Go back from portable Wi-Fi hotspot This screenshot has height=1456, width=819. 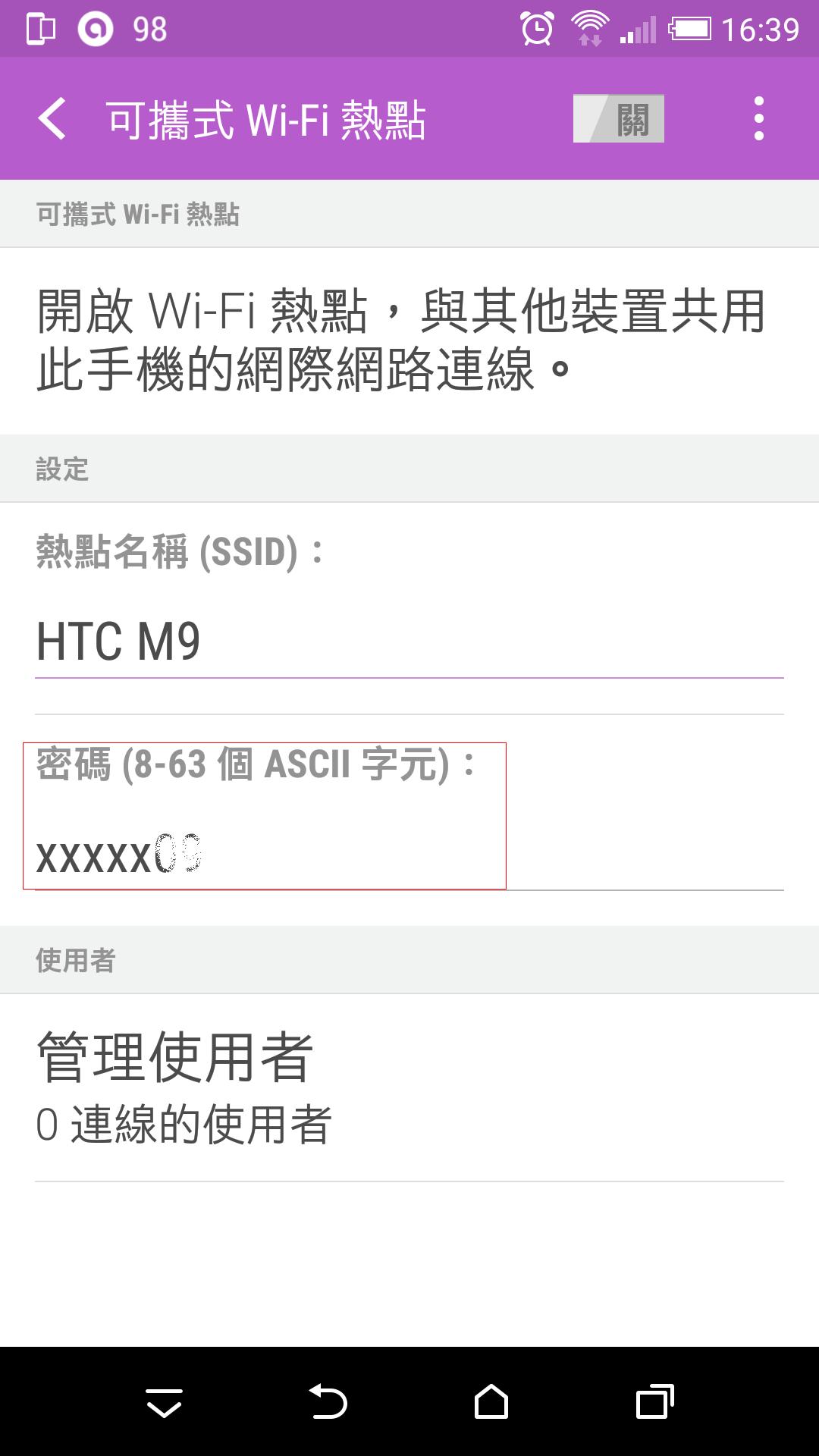(52, 119)
